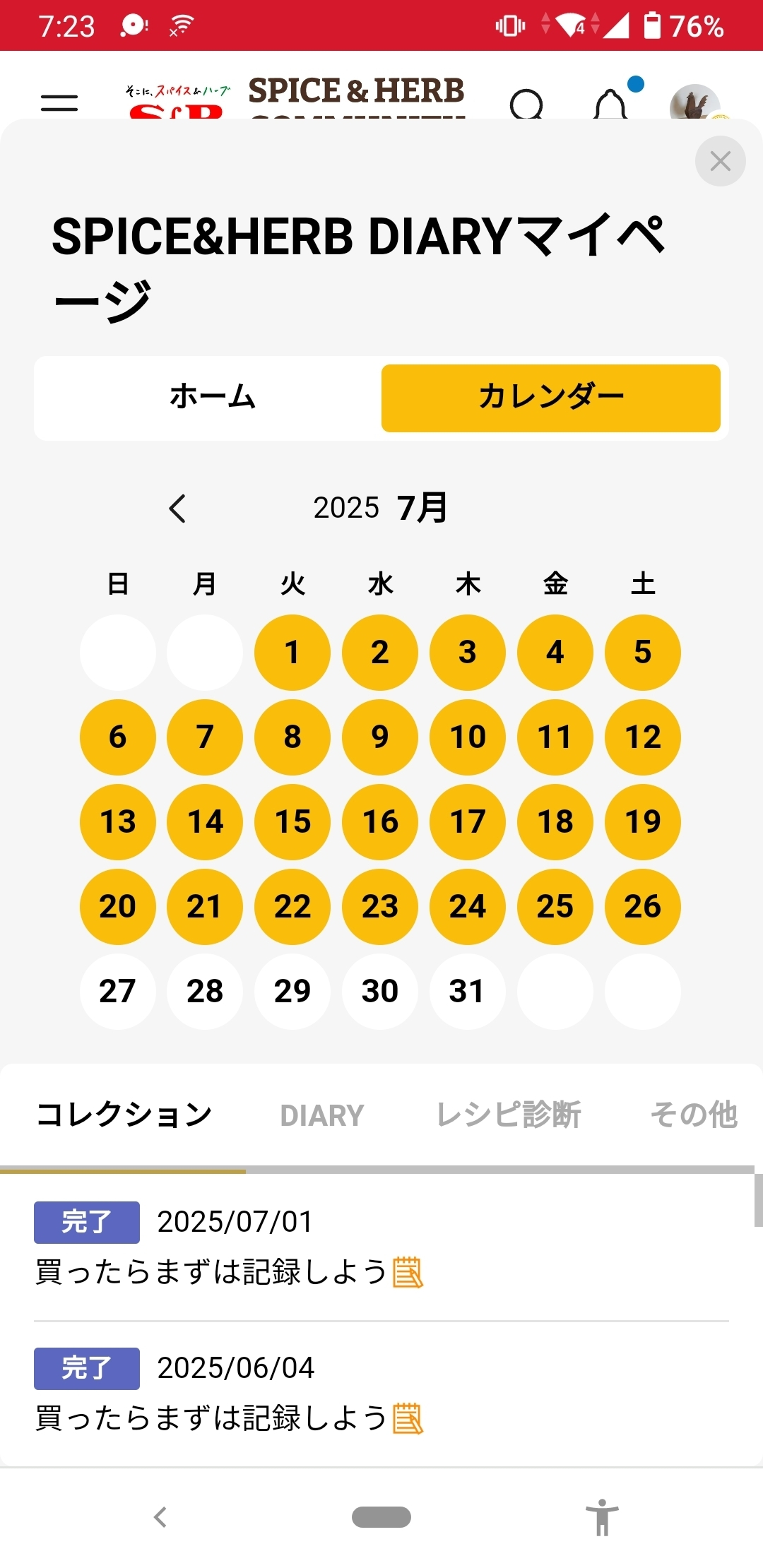Viewport: 763px width, 1568px height.
Task: Switch to the ホーム tab
Action: point(212,398)
